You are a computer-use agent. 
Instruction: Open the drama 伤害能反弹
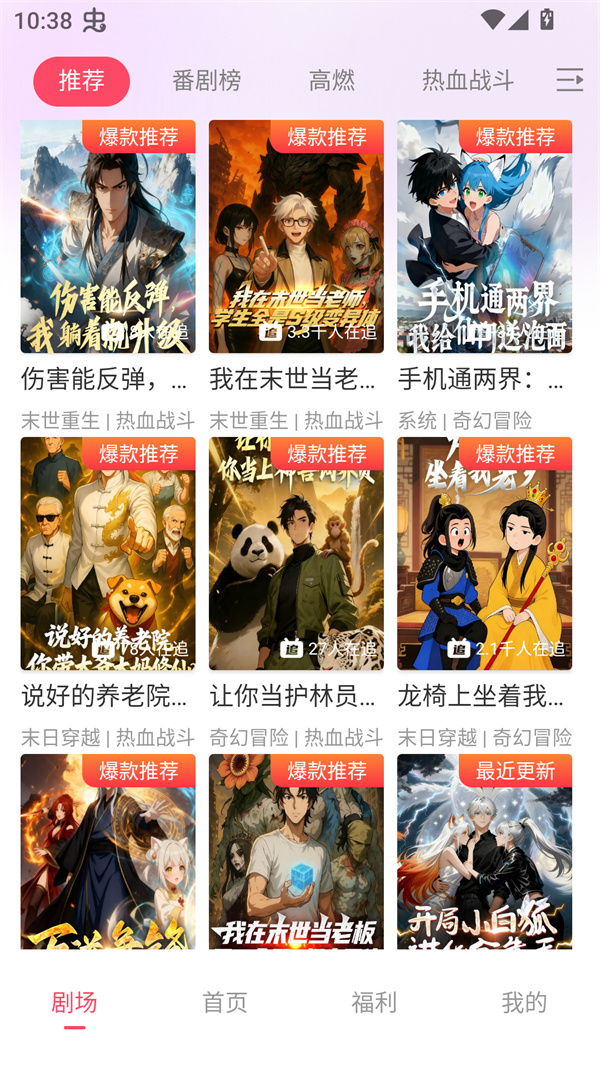[108, 237]
